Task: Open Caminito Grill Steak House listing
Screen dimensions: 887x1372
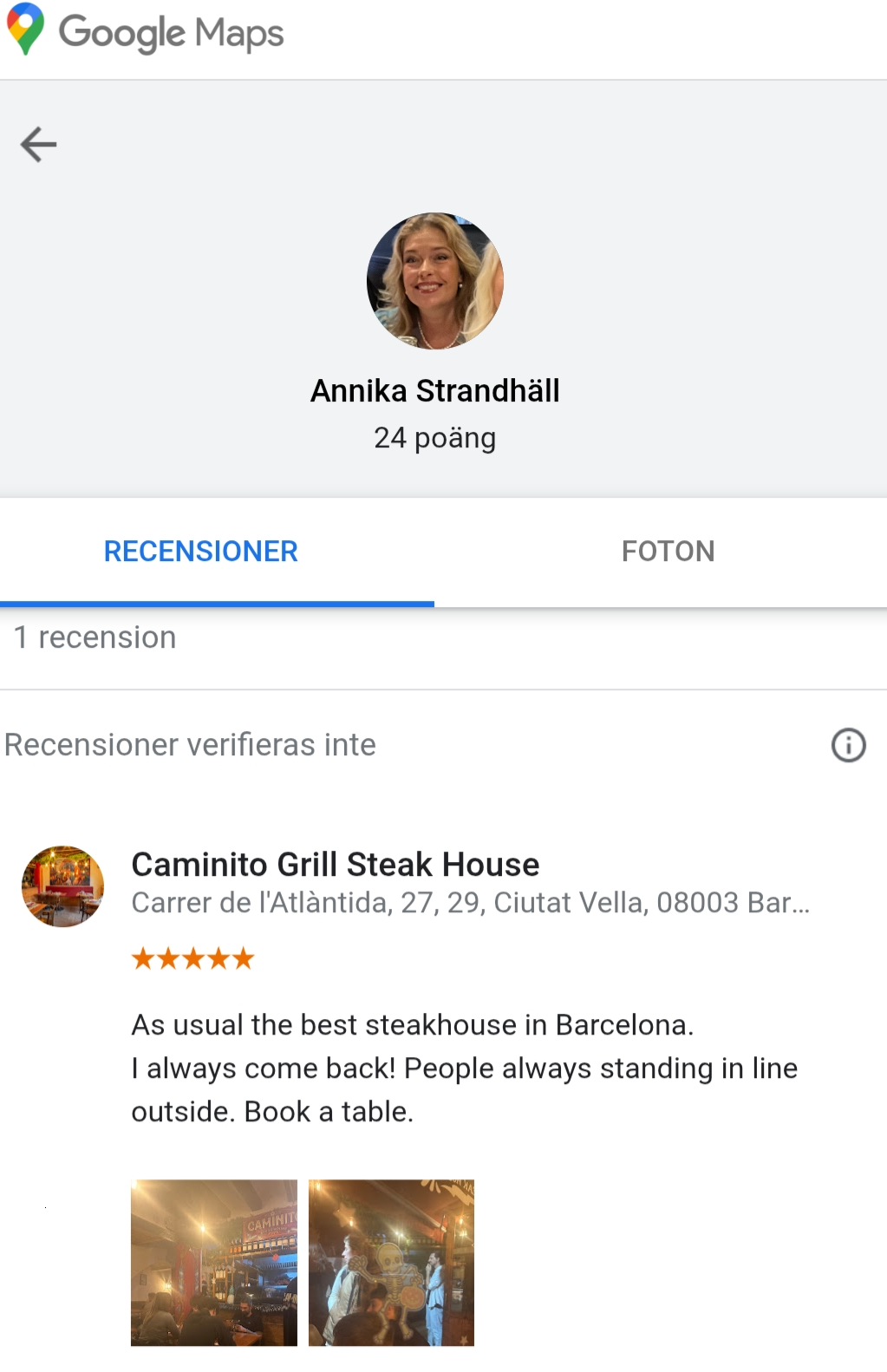Action: (x=336, y=865)
